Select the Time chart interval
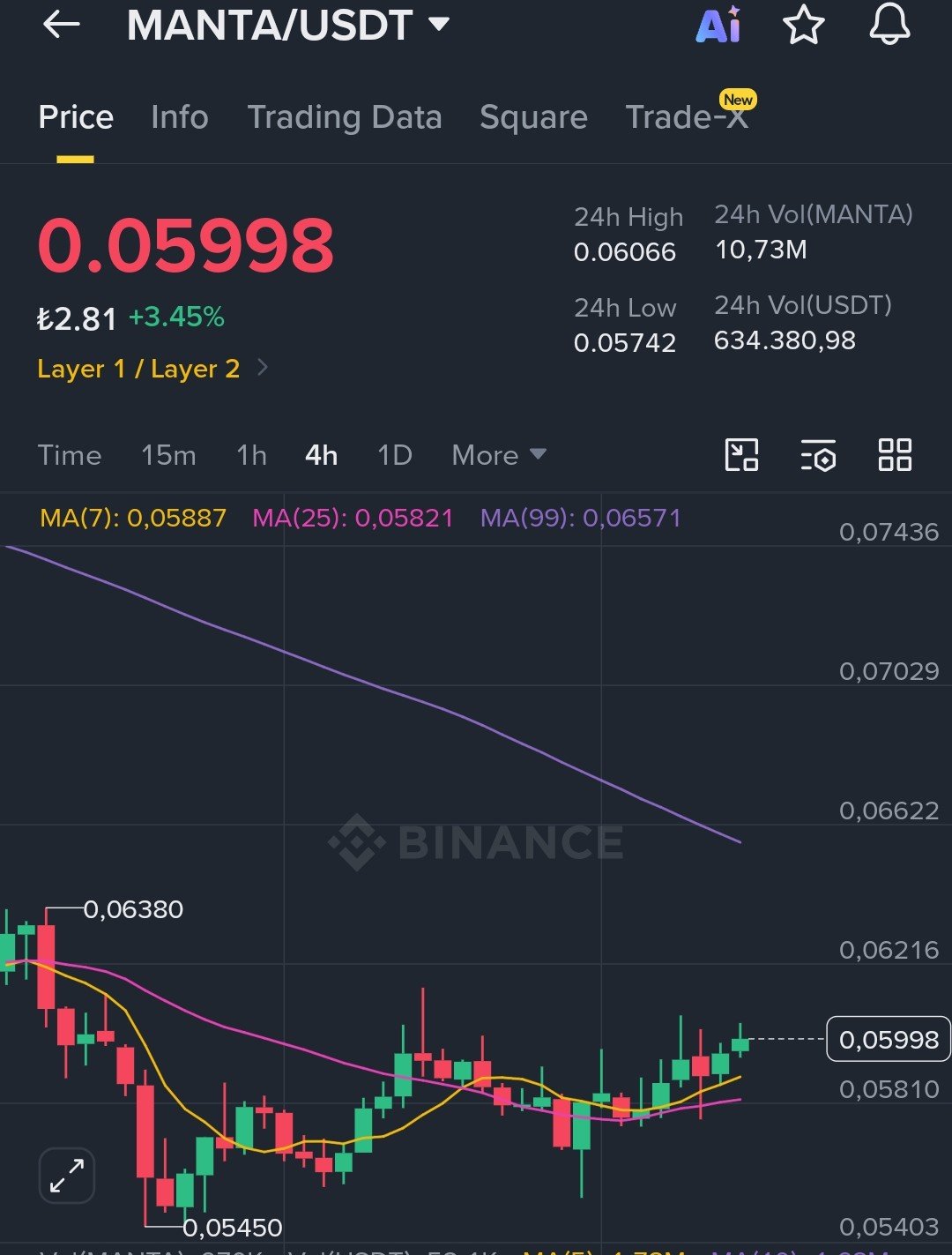This screenshot has height=1255, width=952. tap(70, 455)
